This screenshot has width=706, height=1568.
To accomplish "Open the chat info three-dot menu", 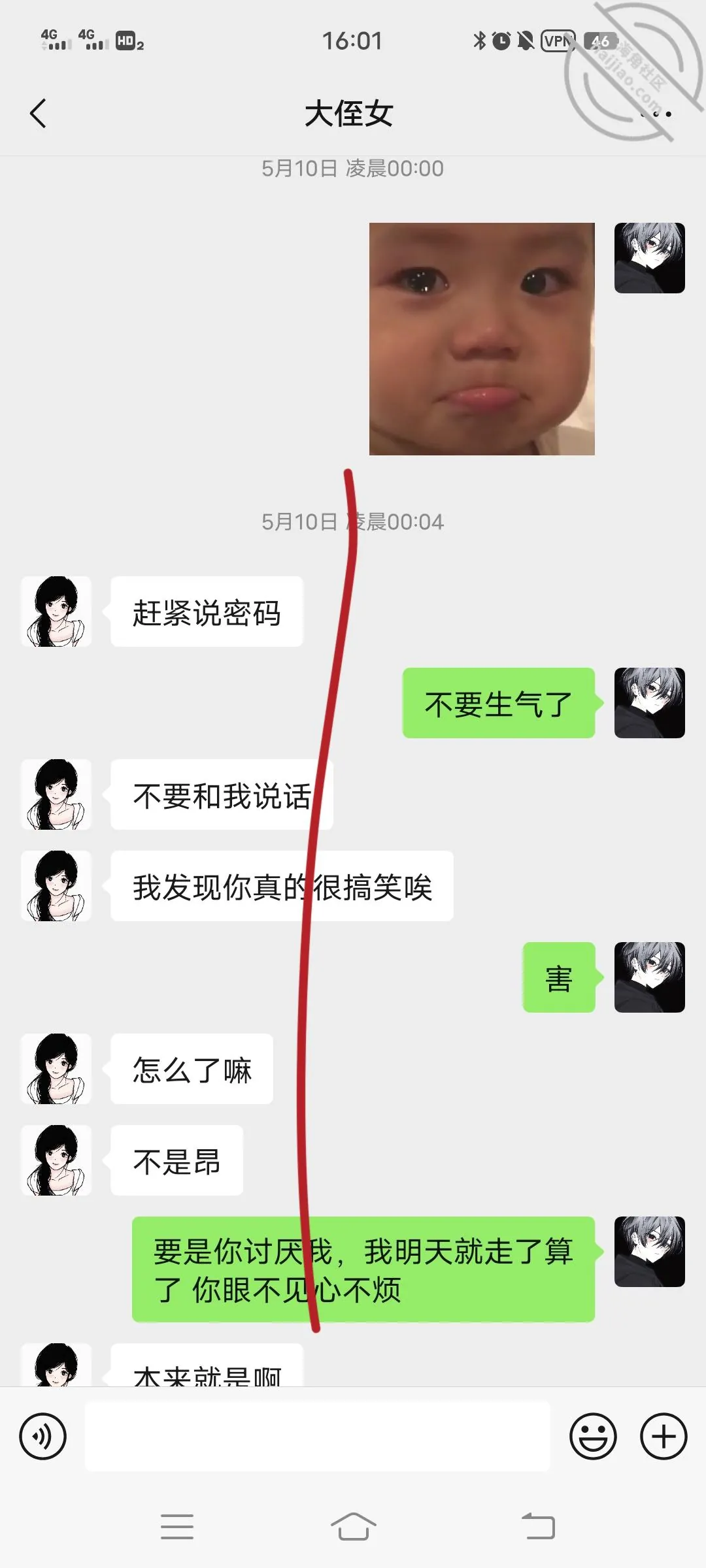I will pos(655,114).
